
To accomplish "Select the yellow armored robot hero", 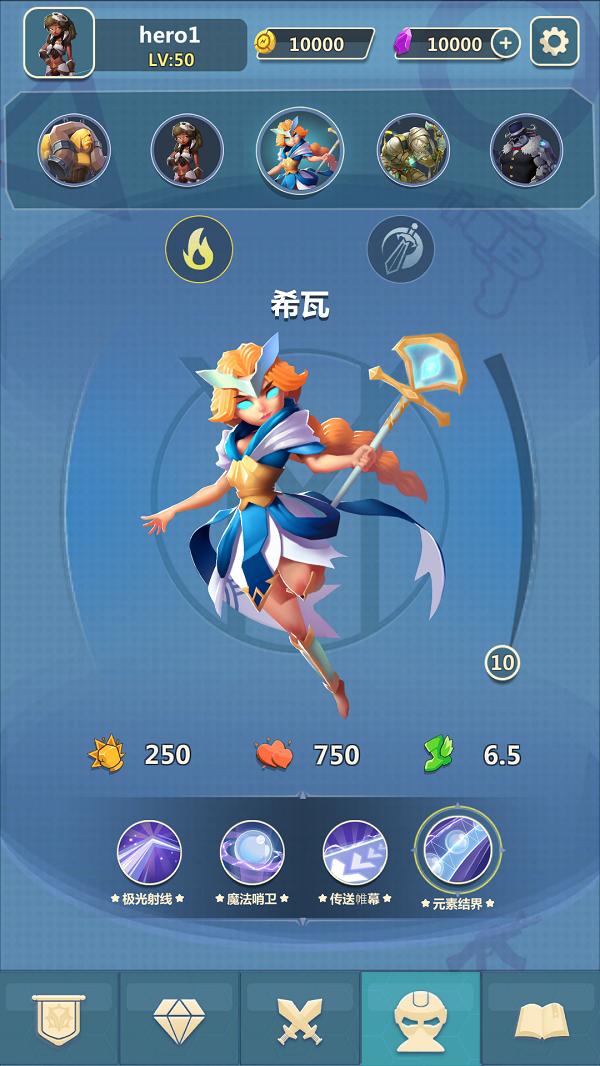I will (74, 150).
